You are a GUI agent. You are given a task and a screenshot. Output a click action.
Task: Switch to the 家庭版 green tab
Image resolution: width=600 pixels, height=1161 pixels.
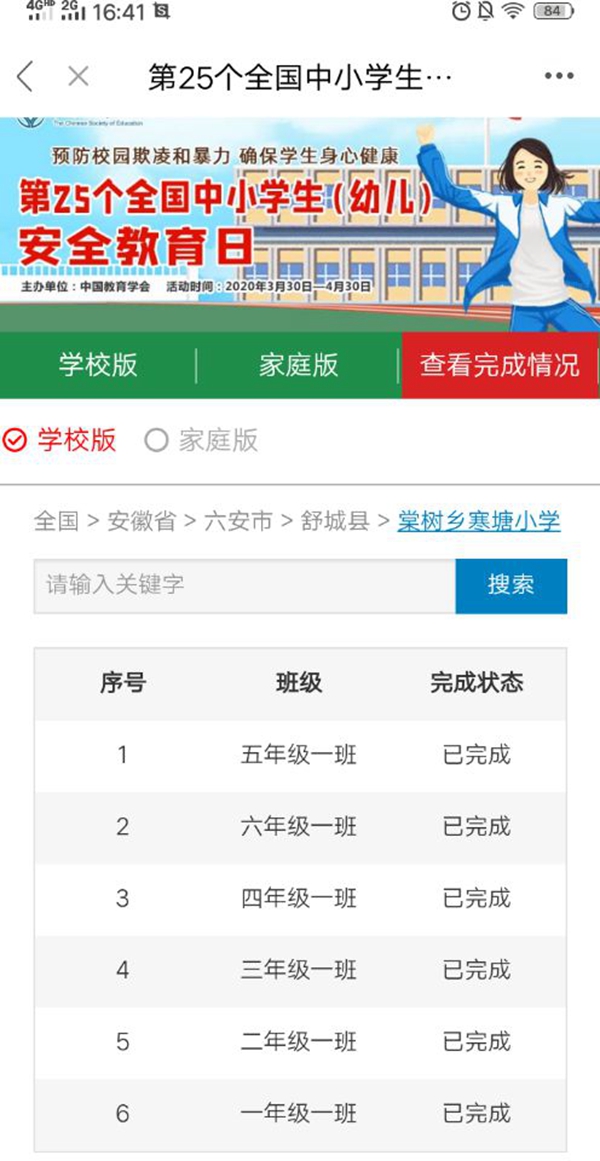[x=299, y=365]
